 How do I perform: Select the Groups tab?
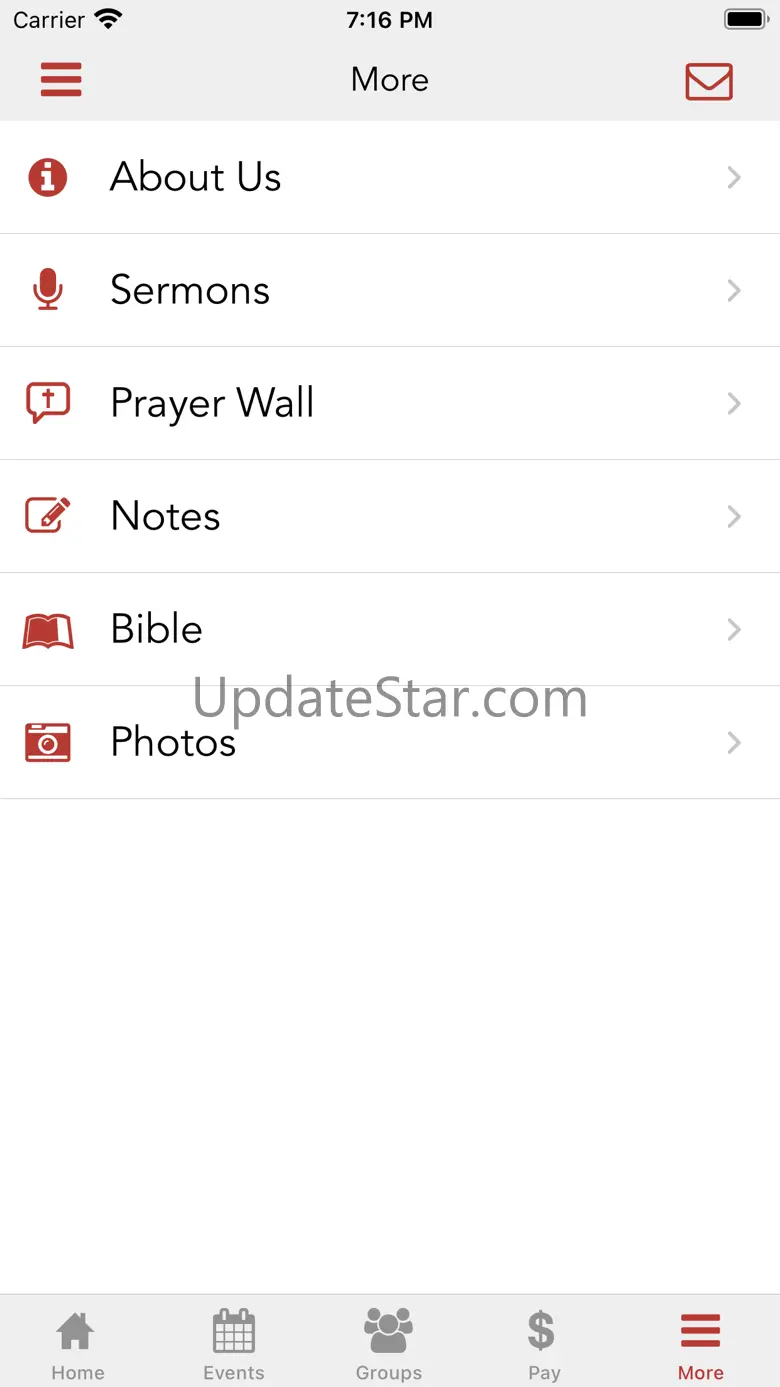(x=389, y=1343)
